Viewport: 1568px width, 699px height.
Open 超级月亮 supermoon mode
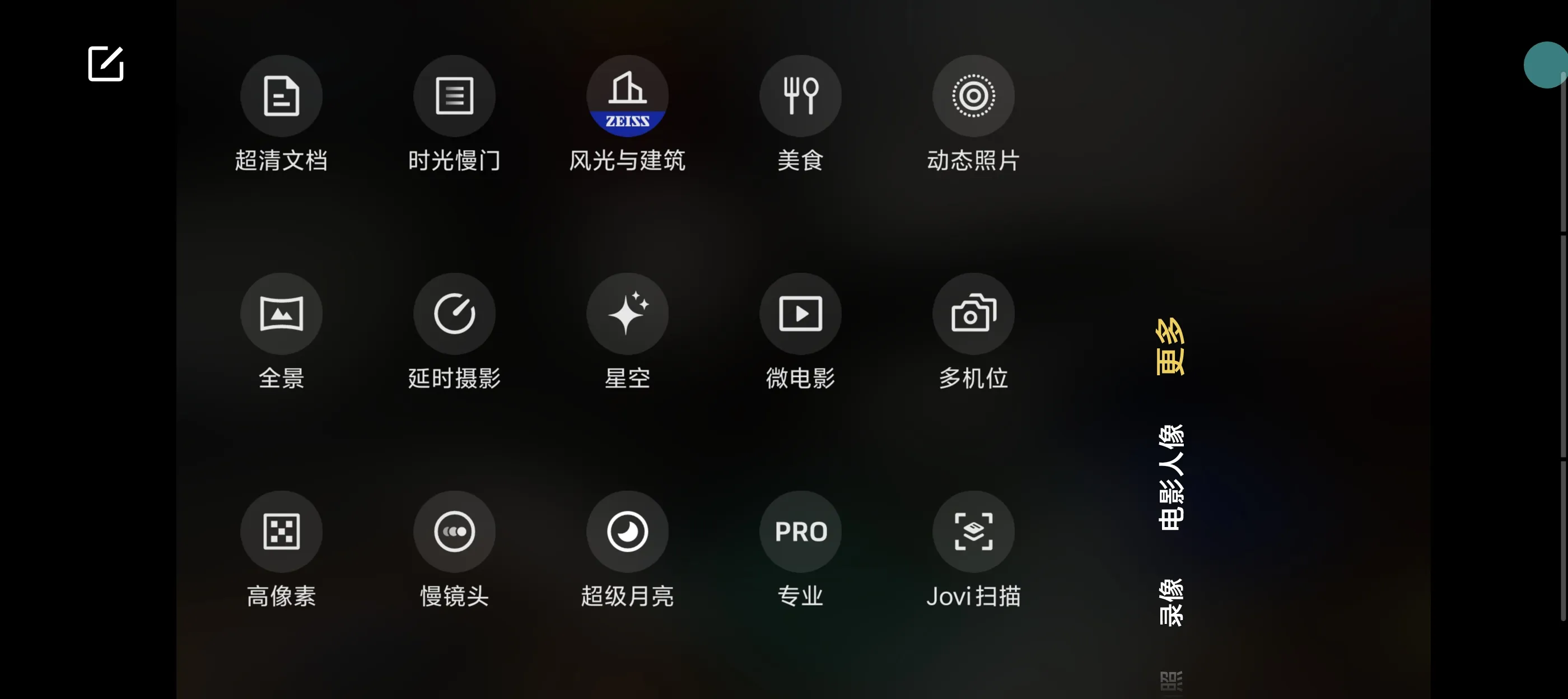(627, 531)
